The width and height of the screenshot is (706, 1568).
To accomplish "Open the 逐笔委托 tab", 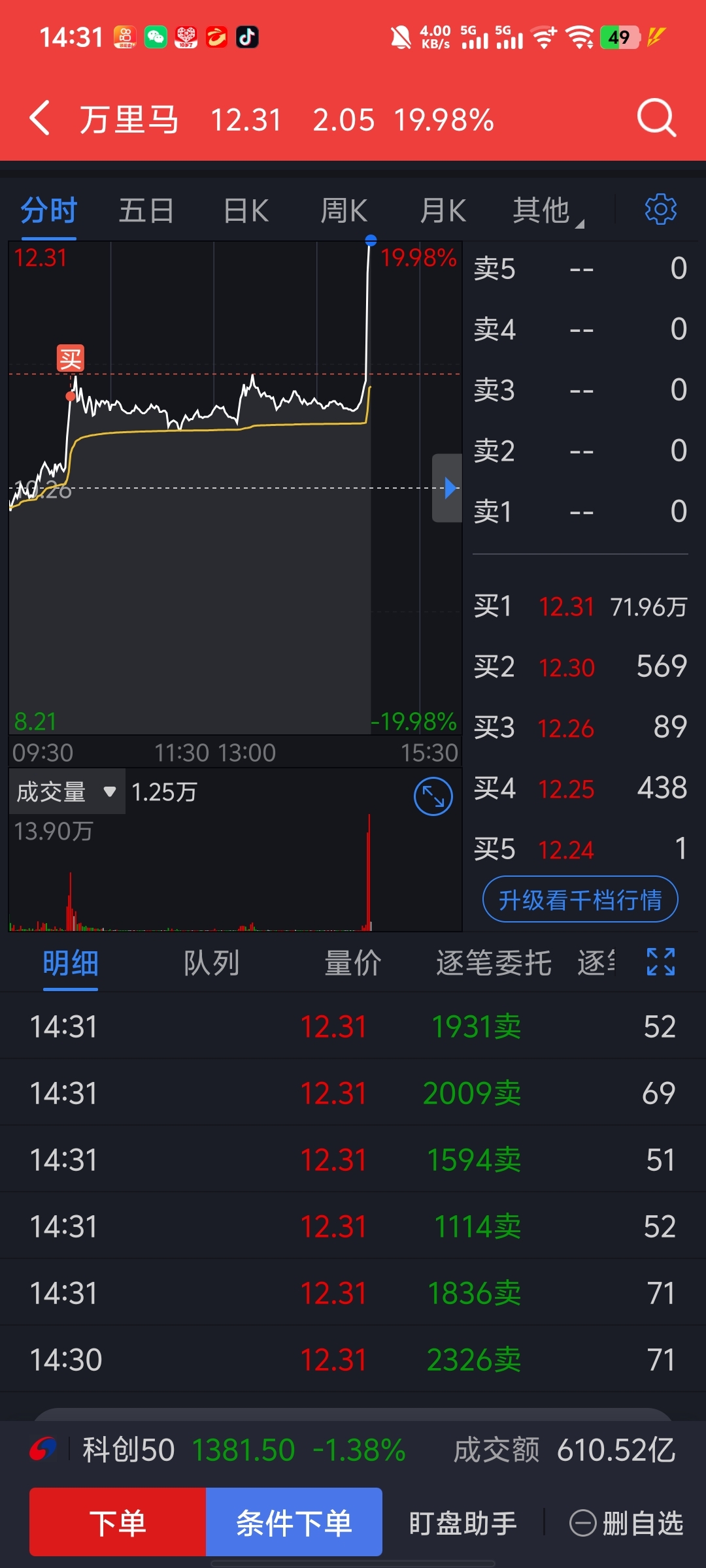I will (x=494, y=963).
